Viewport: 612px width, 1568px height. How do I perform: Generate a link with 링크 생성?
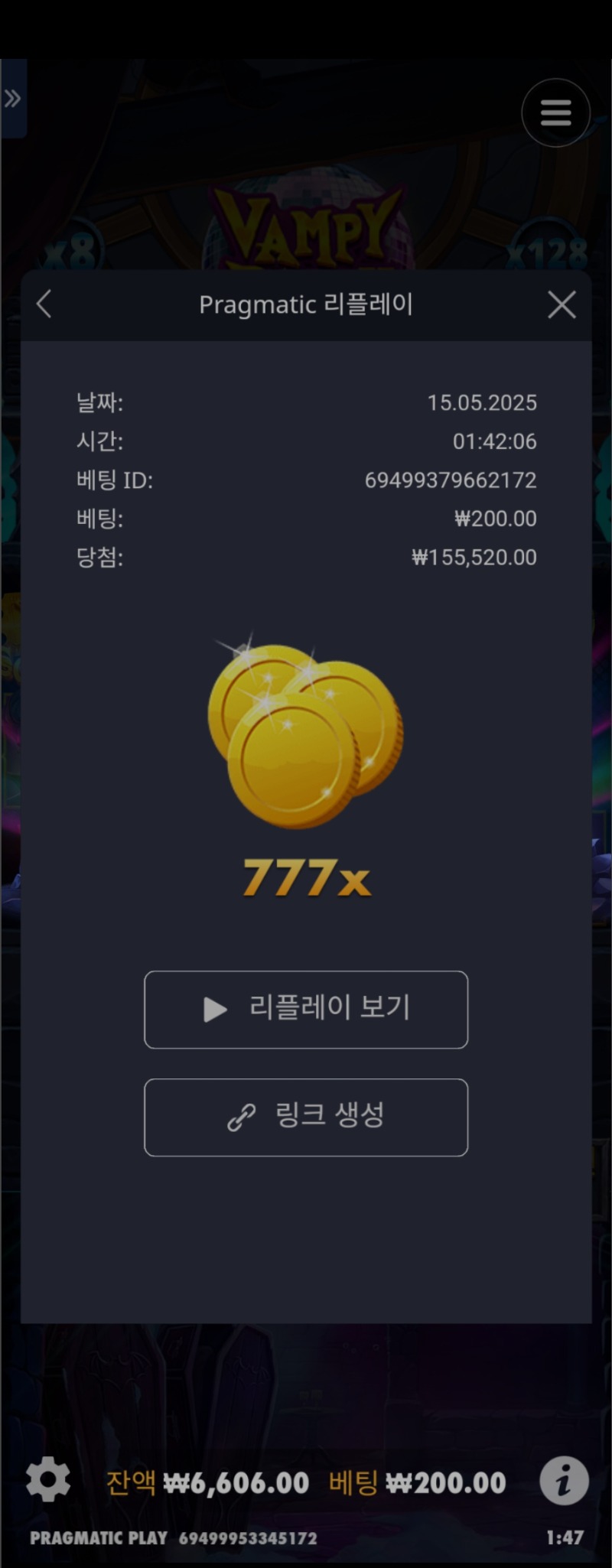pyautogui.click(x=306, y=1117)
